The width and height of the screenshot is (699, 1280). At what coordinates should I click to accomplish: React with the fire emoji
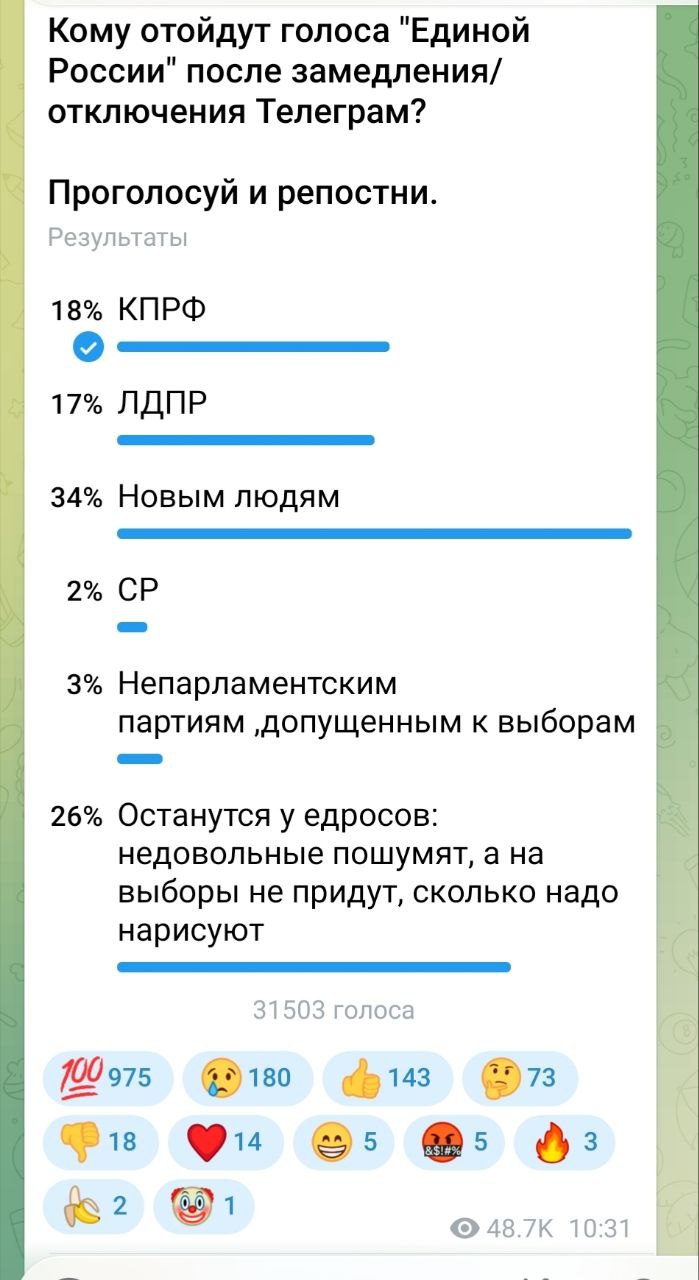pyautogui.click(x=563, y=1141)
